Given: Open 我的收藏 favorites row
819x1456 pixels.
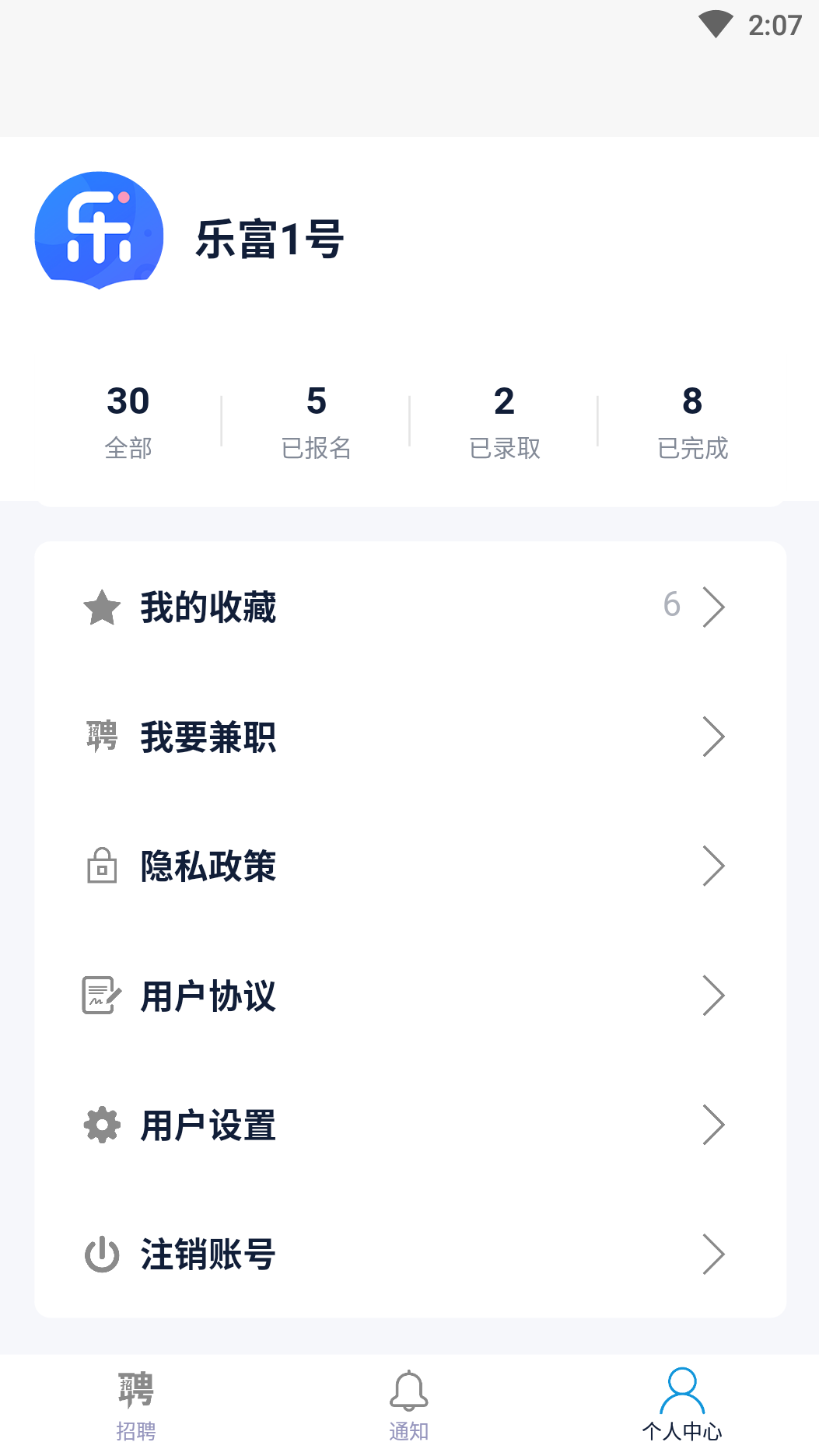Looking at the screenshot, I should click(x=410, y=607).
